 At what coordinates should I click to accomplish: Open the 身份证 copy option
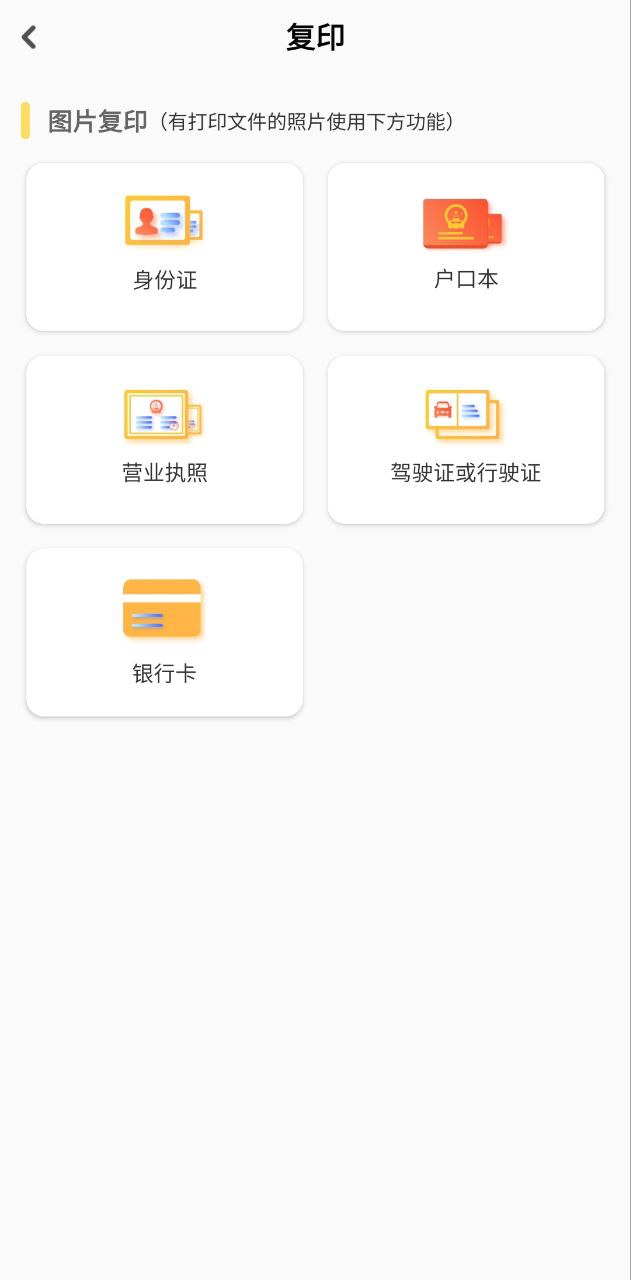click(164, 247)
